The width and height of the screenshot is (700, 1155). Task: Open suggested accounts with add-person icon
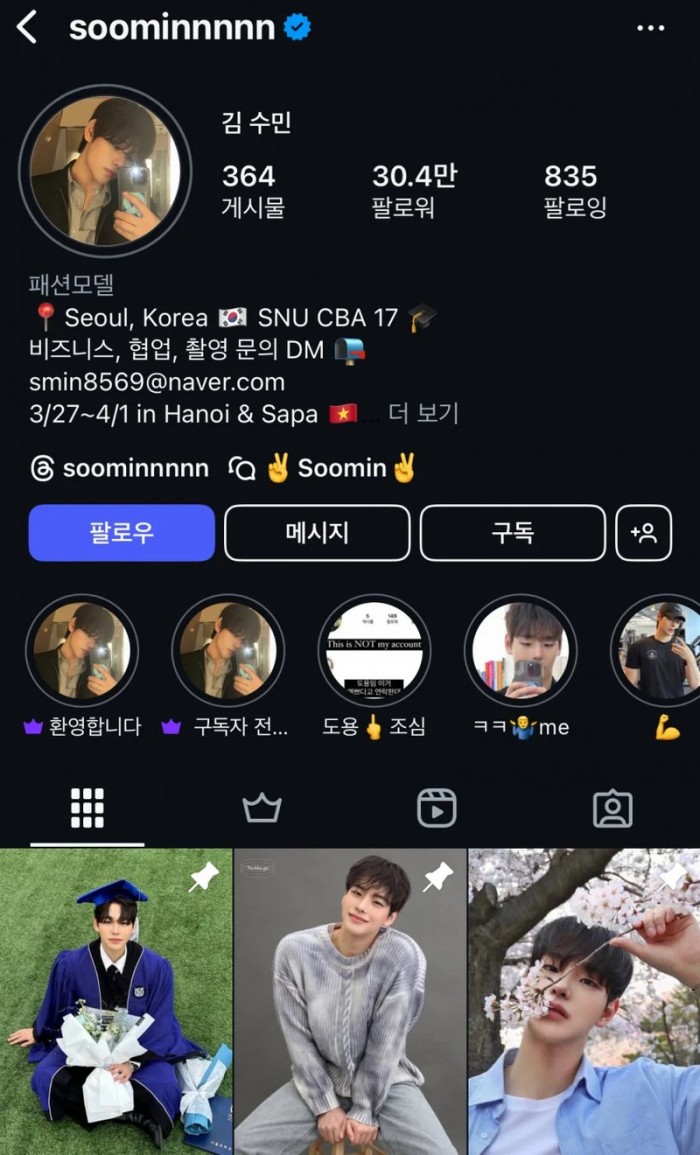[643, 533]
